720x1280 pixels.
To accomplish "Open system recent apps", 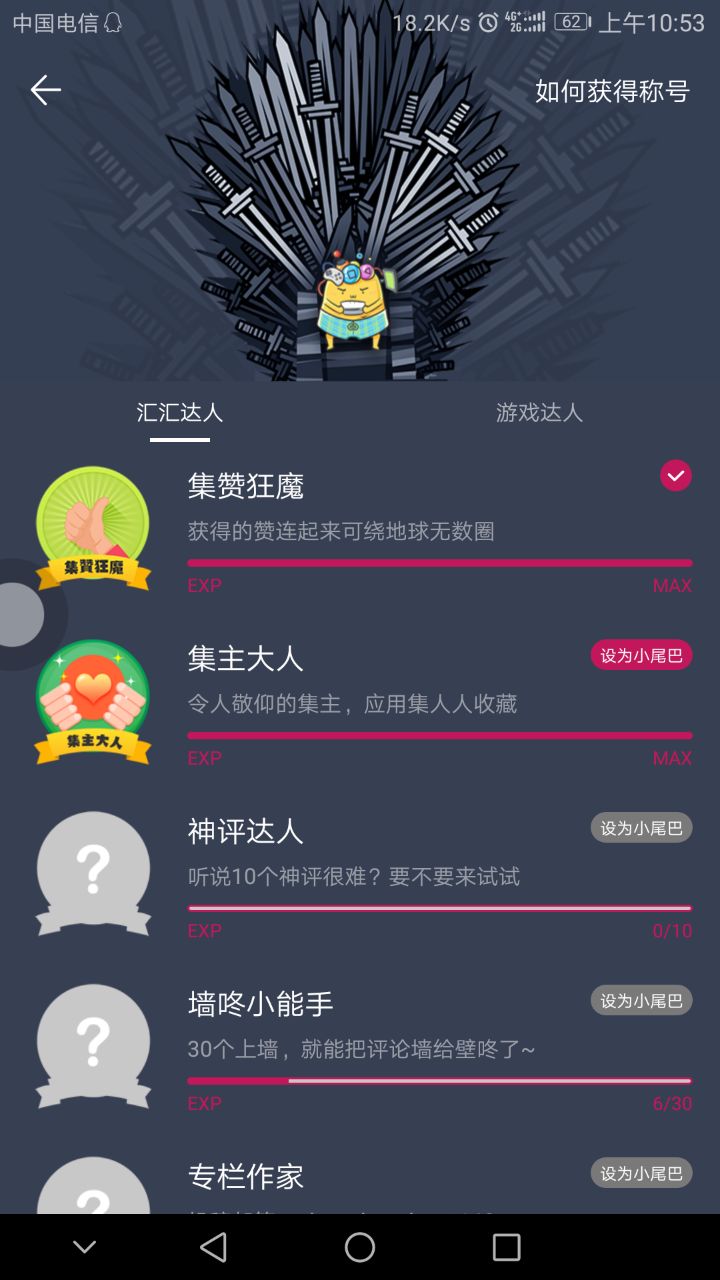I will [507, 1247].
